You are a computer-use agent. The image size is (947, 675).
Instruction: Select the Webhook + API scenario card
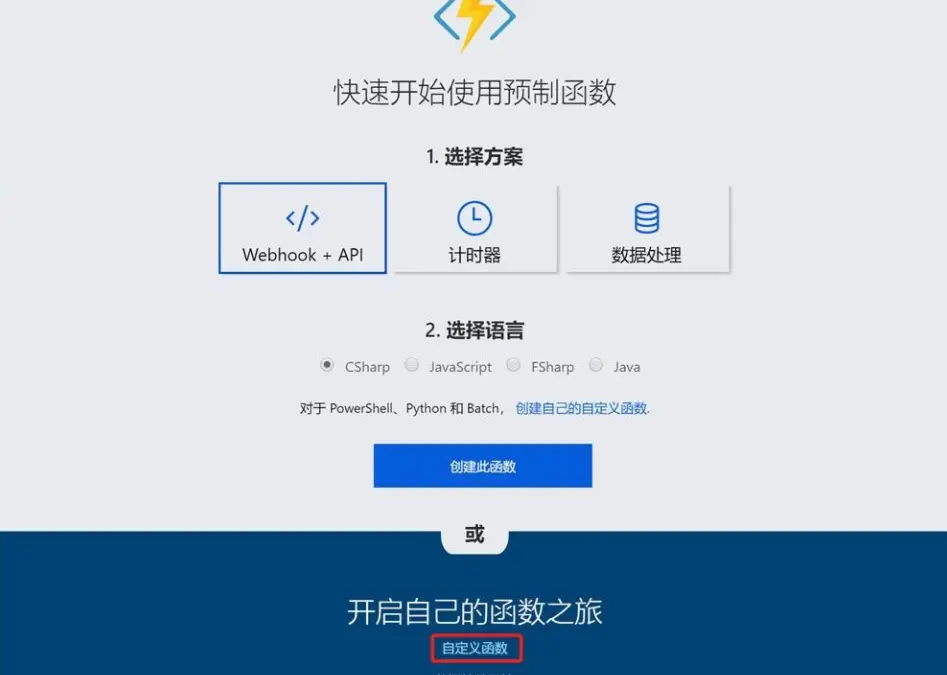click(302, 228)
